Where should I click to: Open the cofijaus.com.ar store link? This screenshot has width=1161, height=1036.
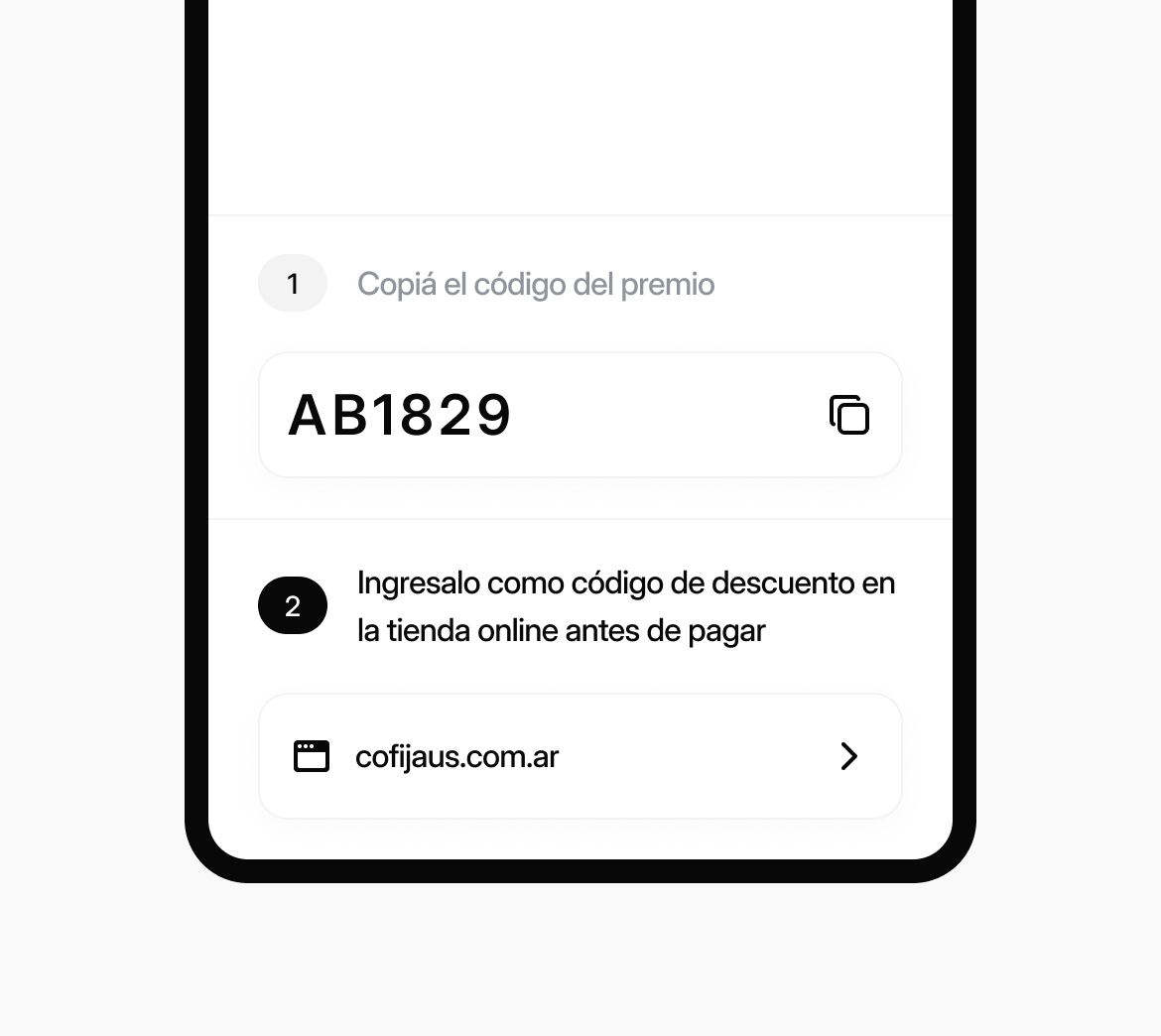[x=580, y=756]
